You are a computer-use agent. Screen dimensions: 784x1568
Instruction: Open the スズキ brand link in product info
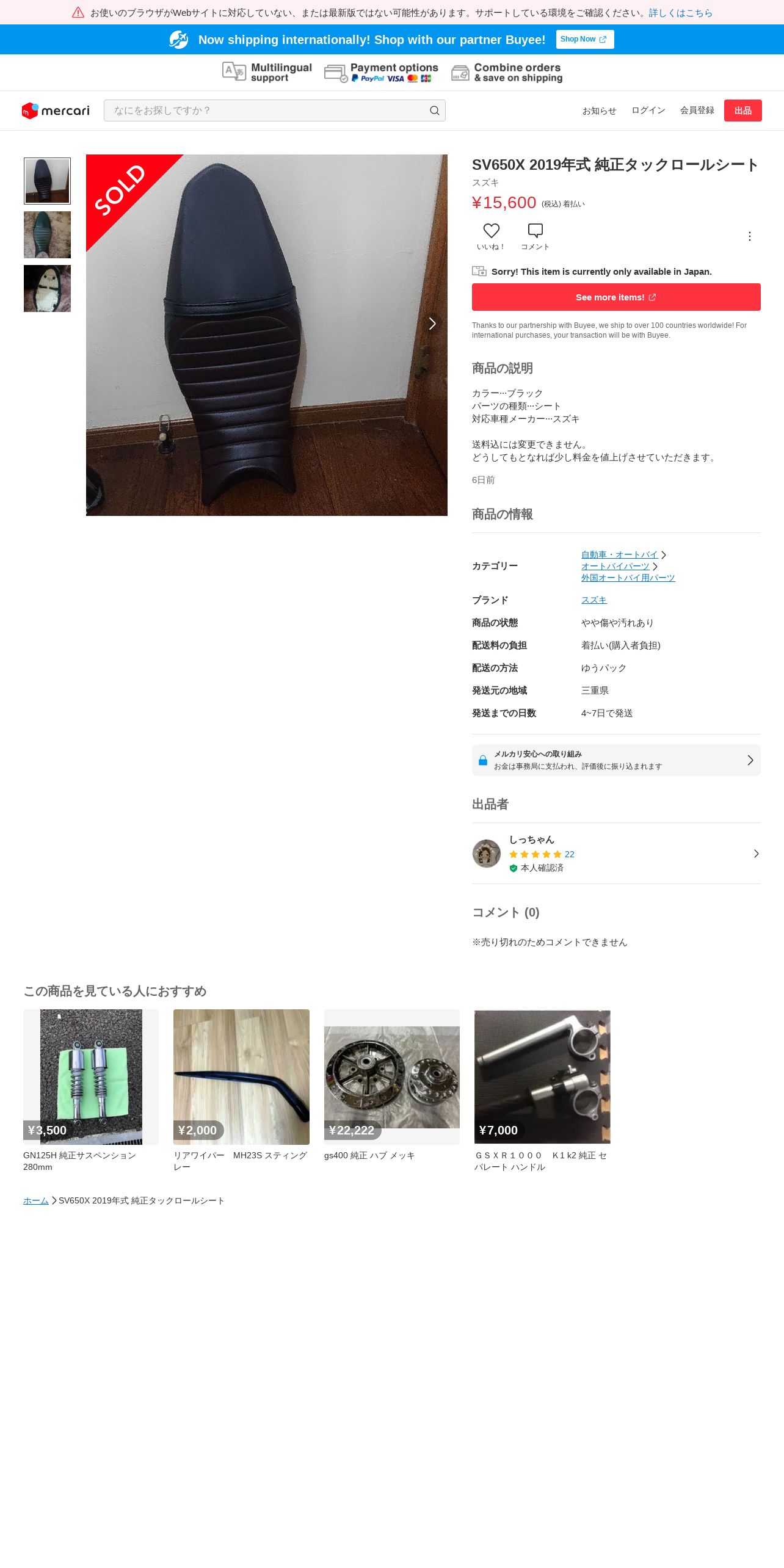click(594, 600)
